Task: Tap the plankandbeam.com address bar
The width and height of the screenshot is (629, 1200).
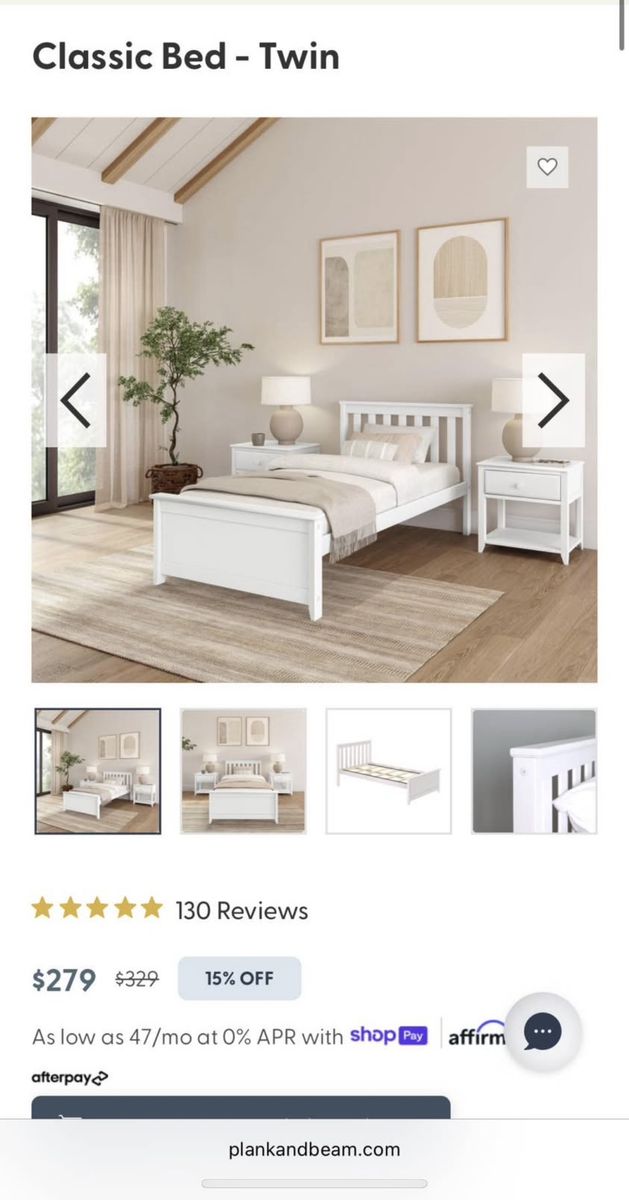Action: [314, 1149]
